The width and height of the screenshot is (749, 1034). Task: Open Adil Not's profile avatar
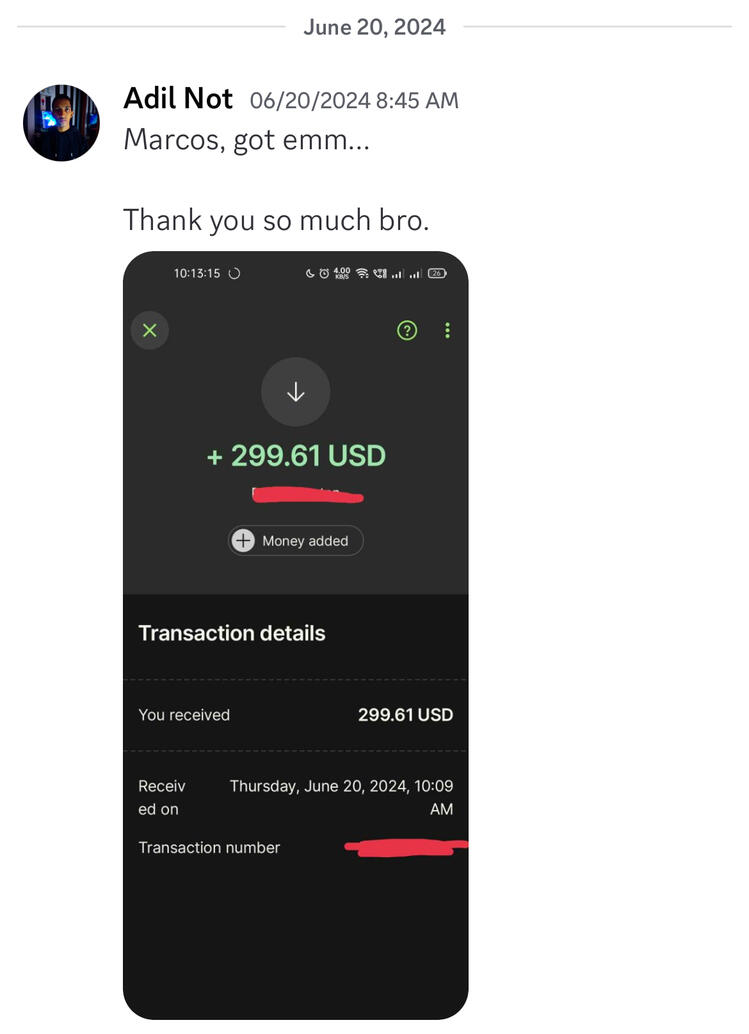tap(61, 123)
